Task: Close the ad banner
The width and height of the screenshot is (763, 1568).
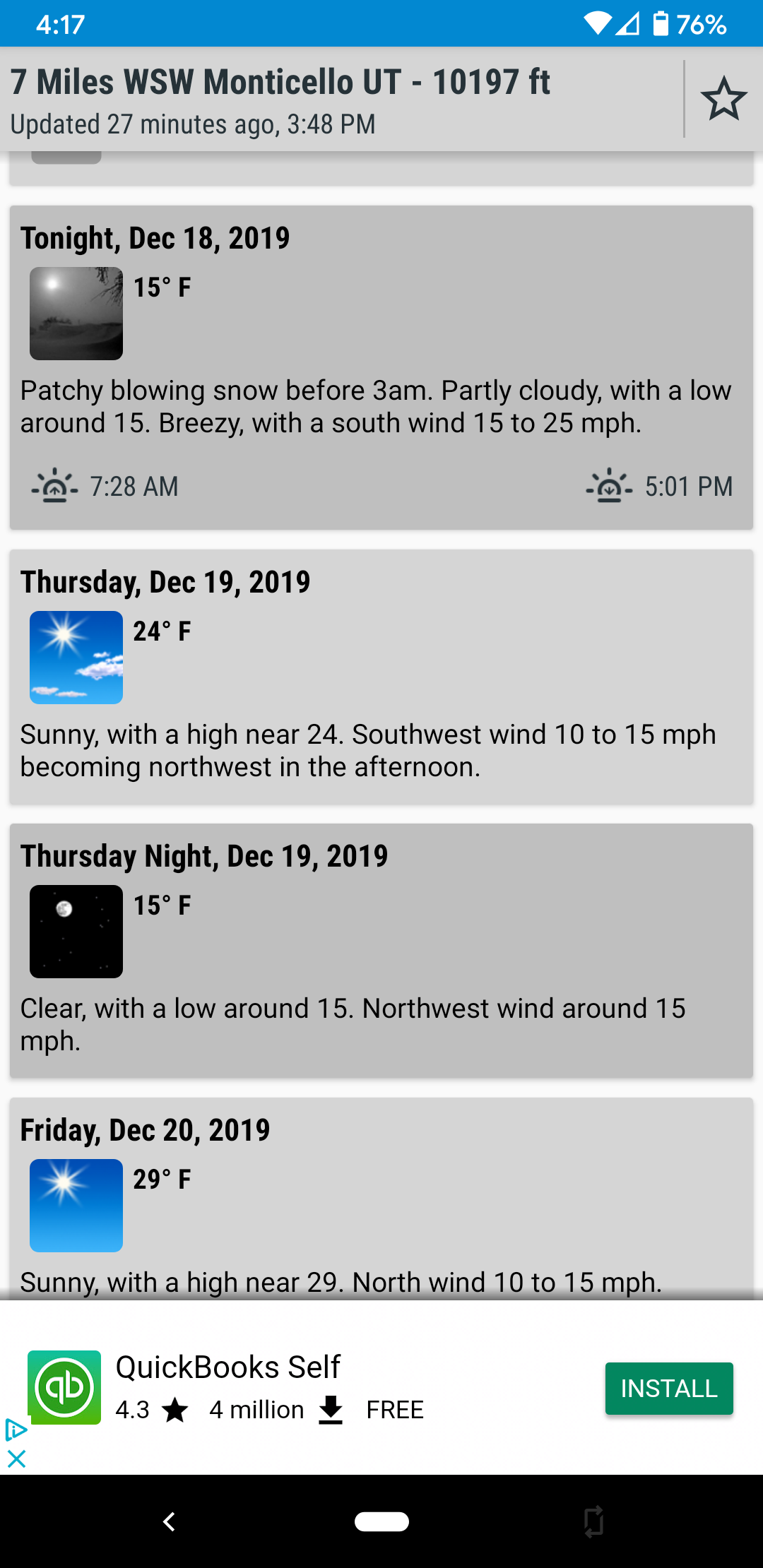Action: (16, 1459)
